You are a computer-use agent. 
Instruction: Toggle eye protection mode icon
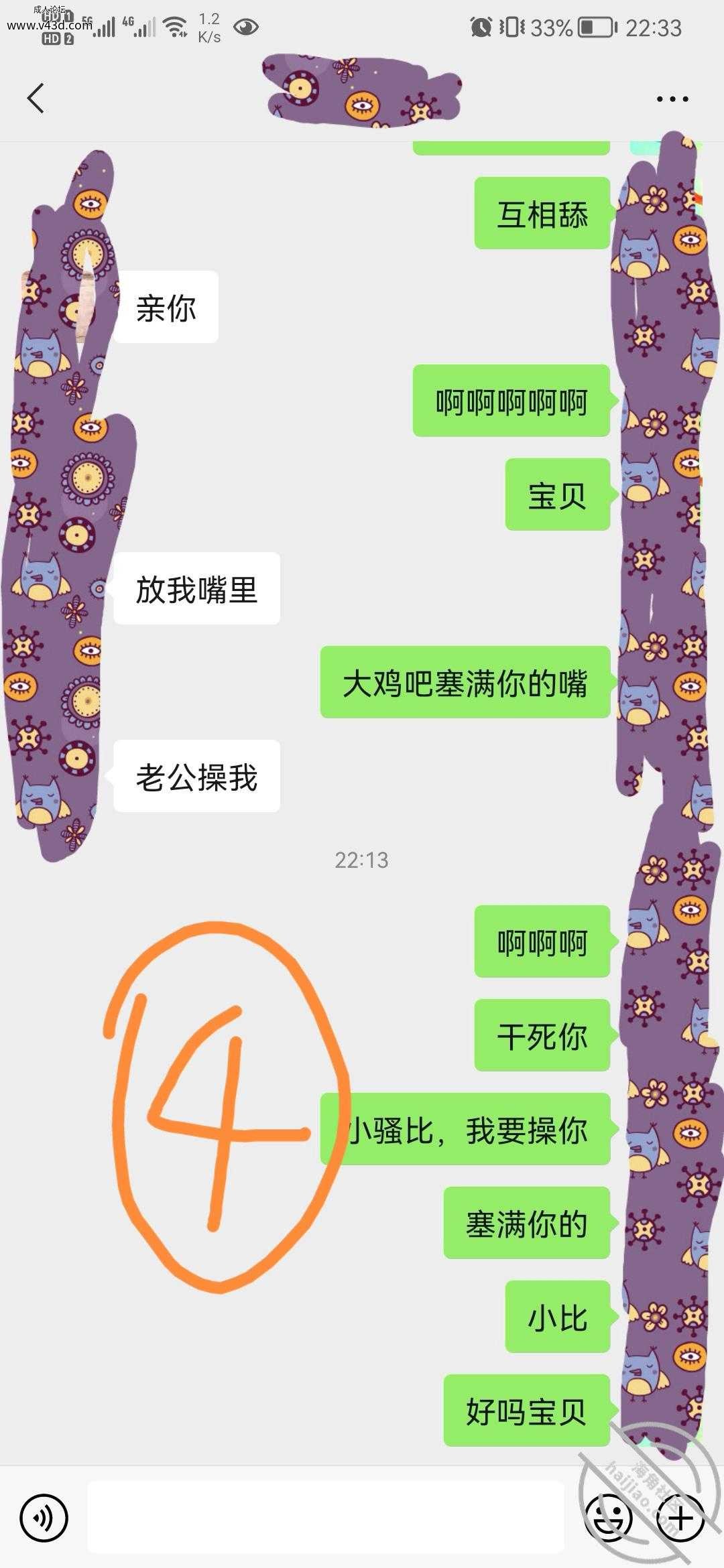[x=247, y=27]
